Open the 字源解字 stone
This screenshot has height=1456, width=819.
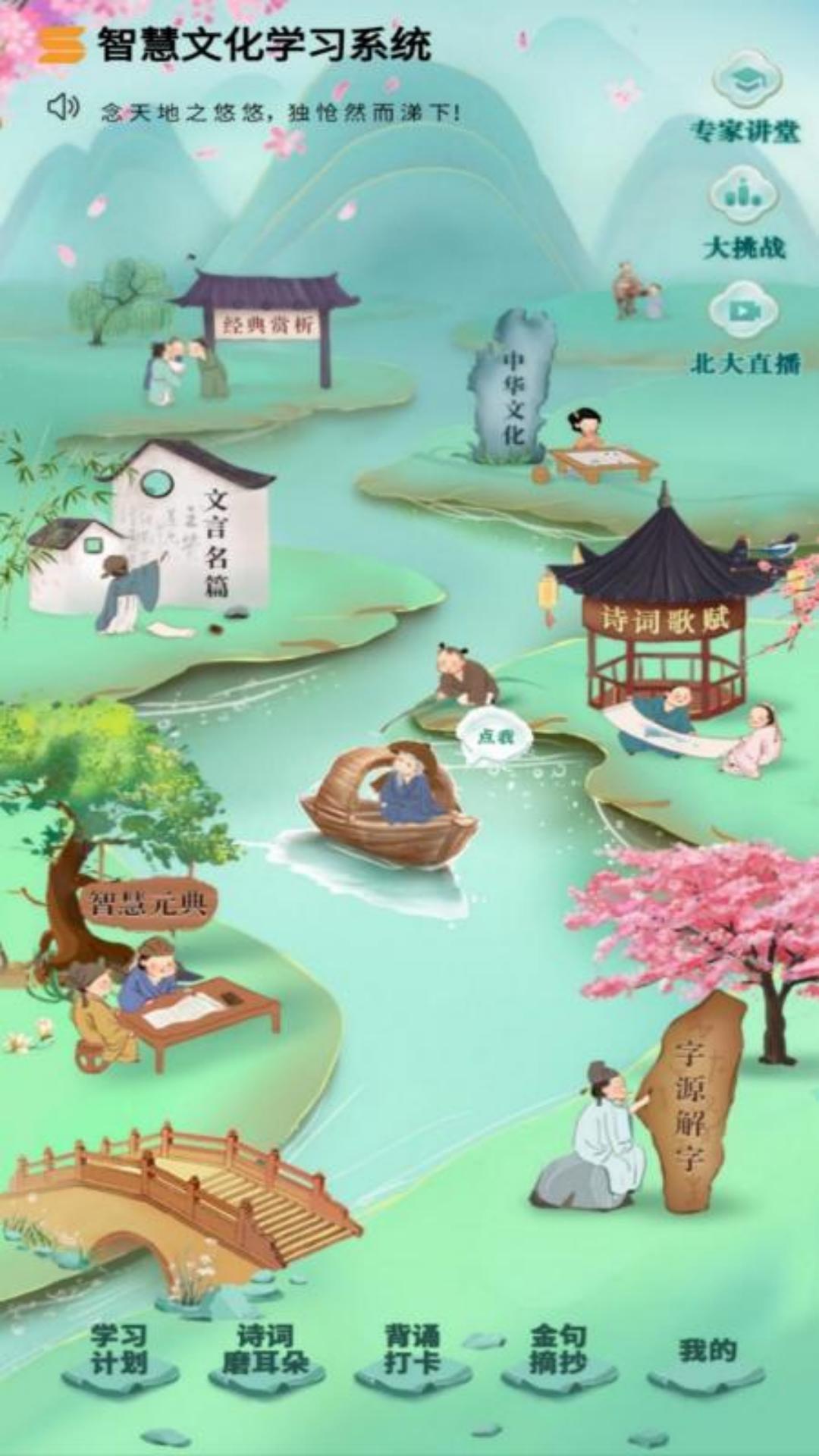pyautogui.click(x=692, y=1106)
